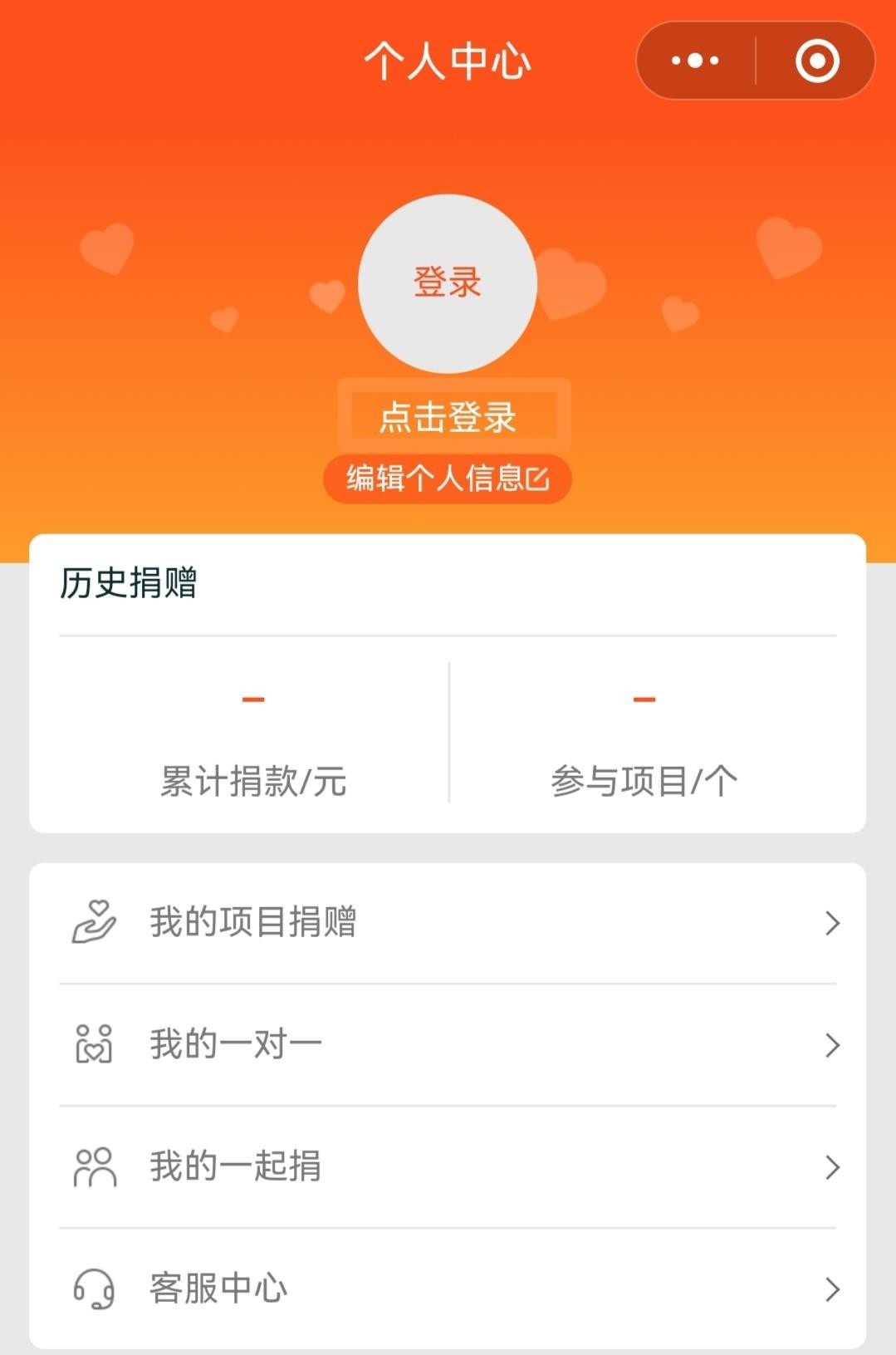Open the mini program more options menu
This screenshot has height=1355, width=896.
[x=695, y=61]
